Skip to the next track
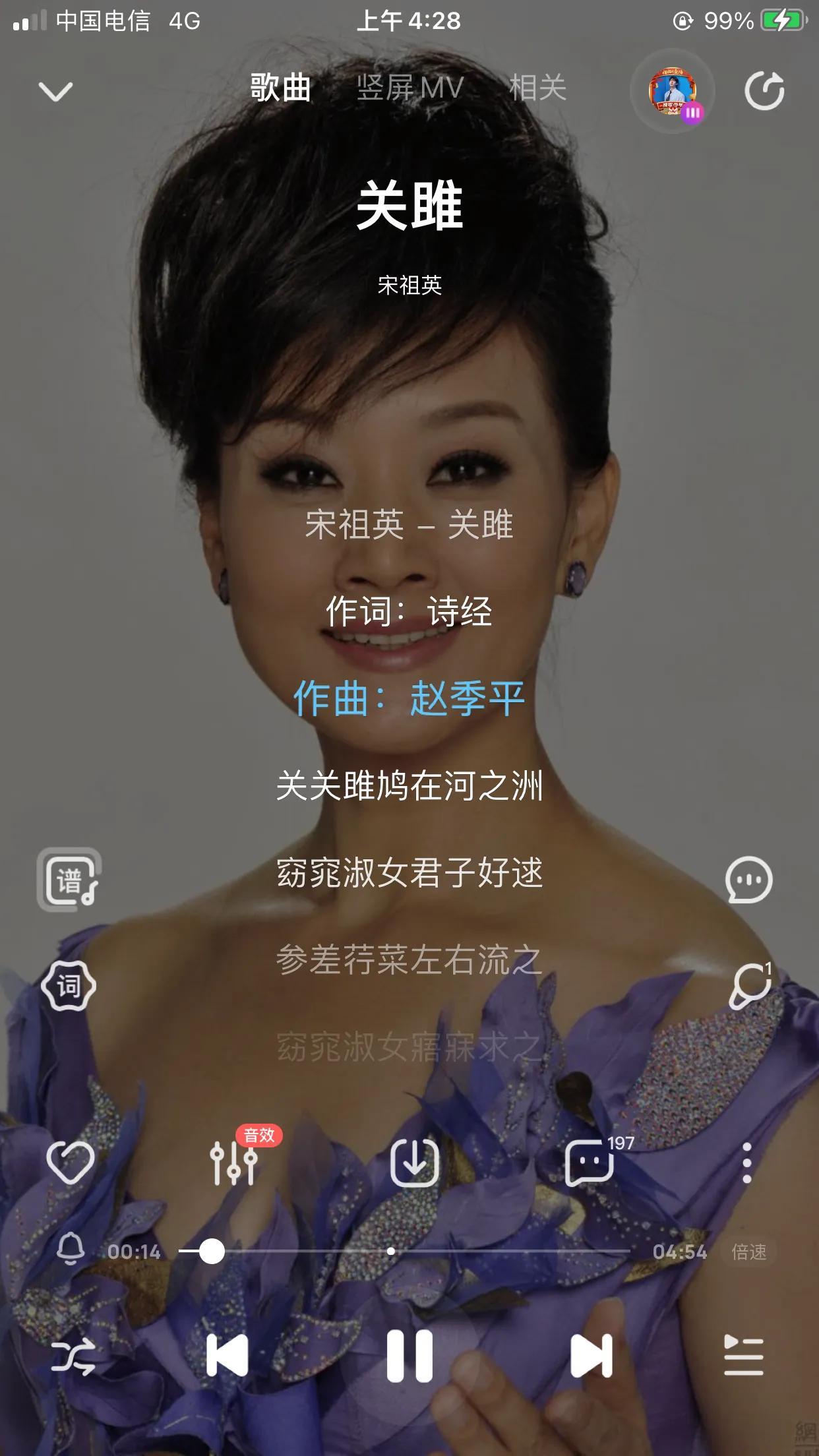This screenshot has width=819, height=1456. pos(591,1356)
